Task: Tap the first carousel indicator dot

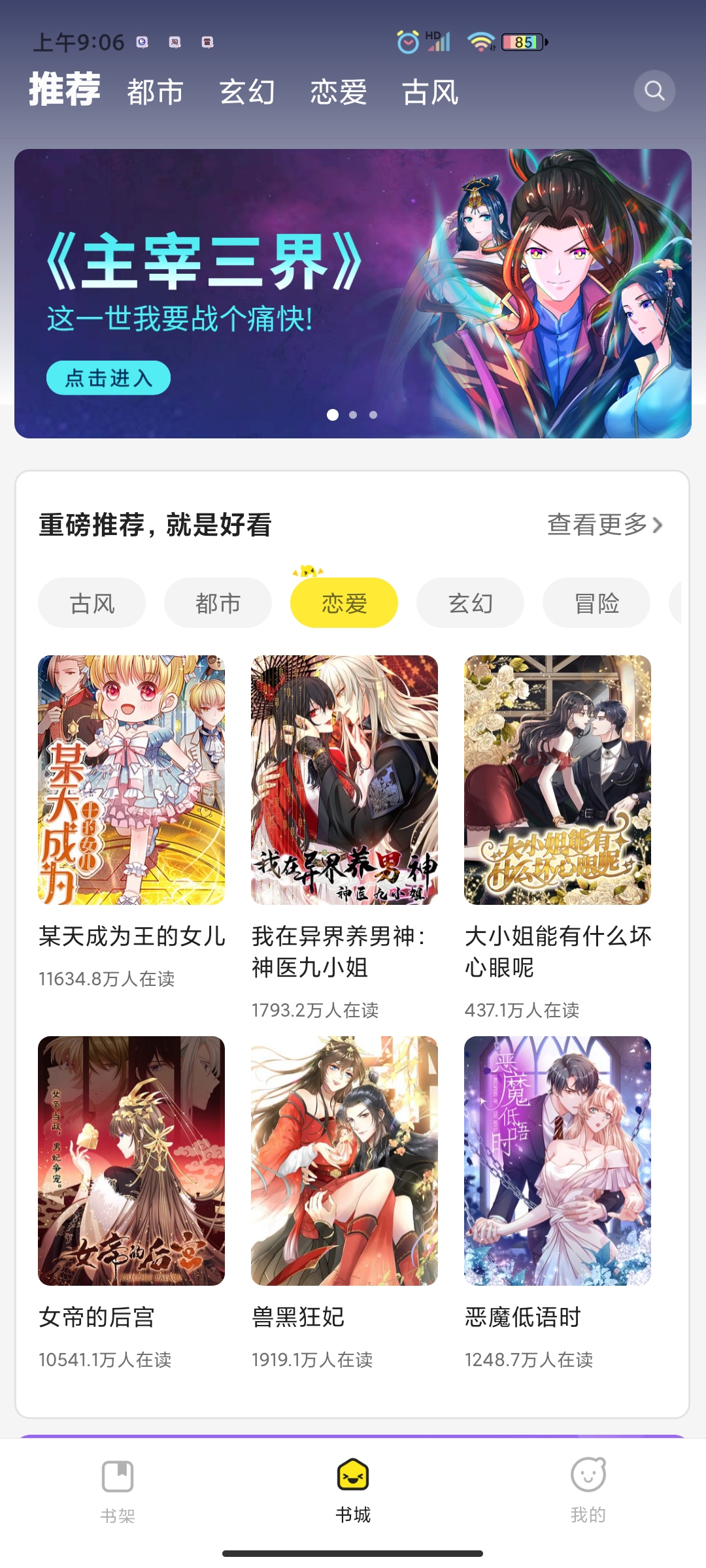Action: pyautogui.click(x=333, y=414)
